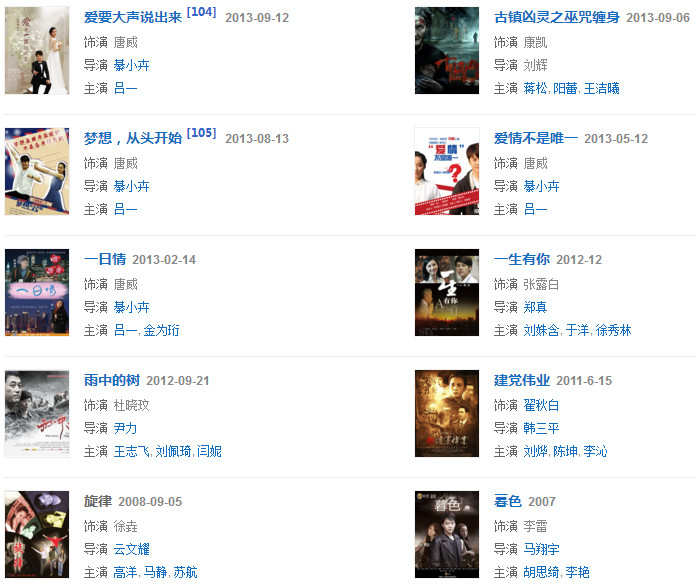Open director 尹力's page

pyautogui.click(x=125, y=428)
